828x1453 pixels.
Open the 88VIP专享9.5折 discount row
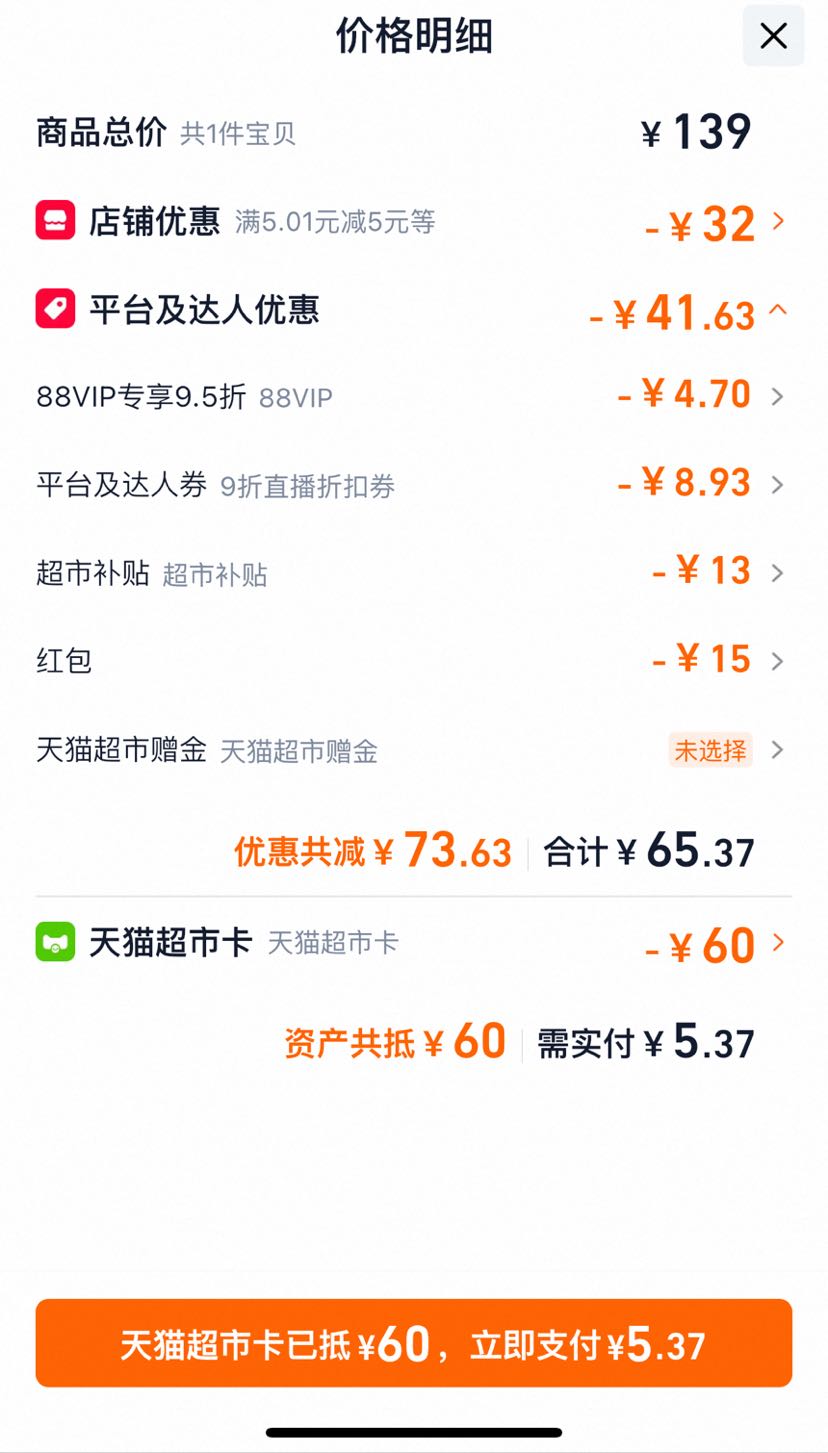(x=413, y=396)
